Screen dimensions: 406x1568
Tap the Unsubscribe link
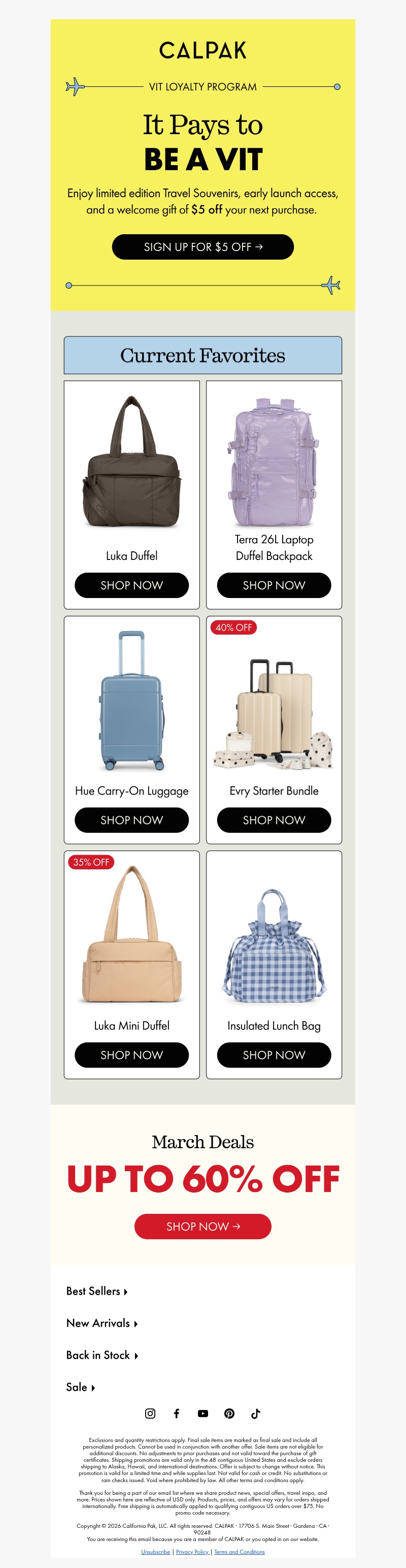(156, 1552)
